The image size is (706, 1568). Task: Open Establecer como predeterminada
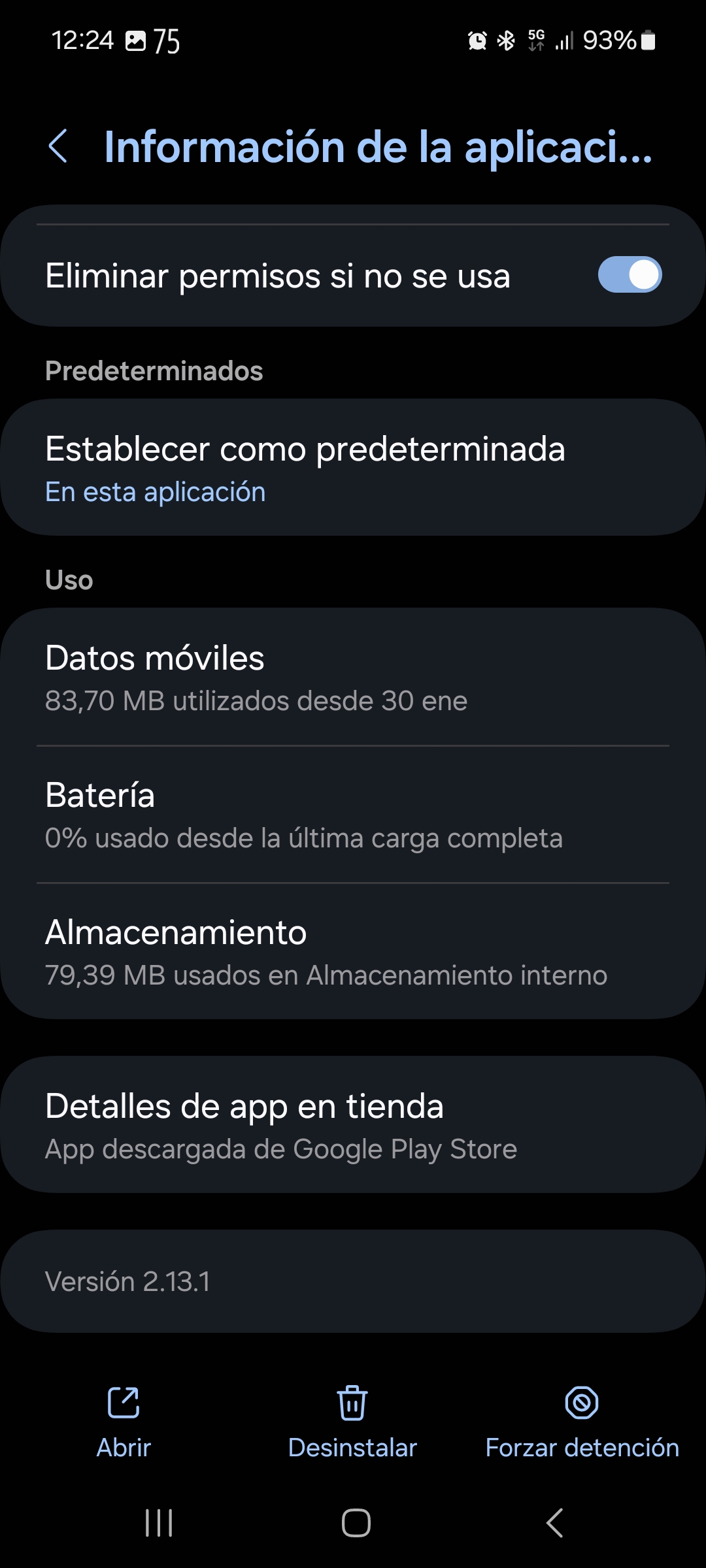point(353,468)
